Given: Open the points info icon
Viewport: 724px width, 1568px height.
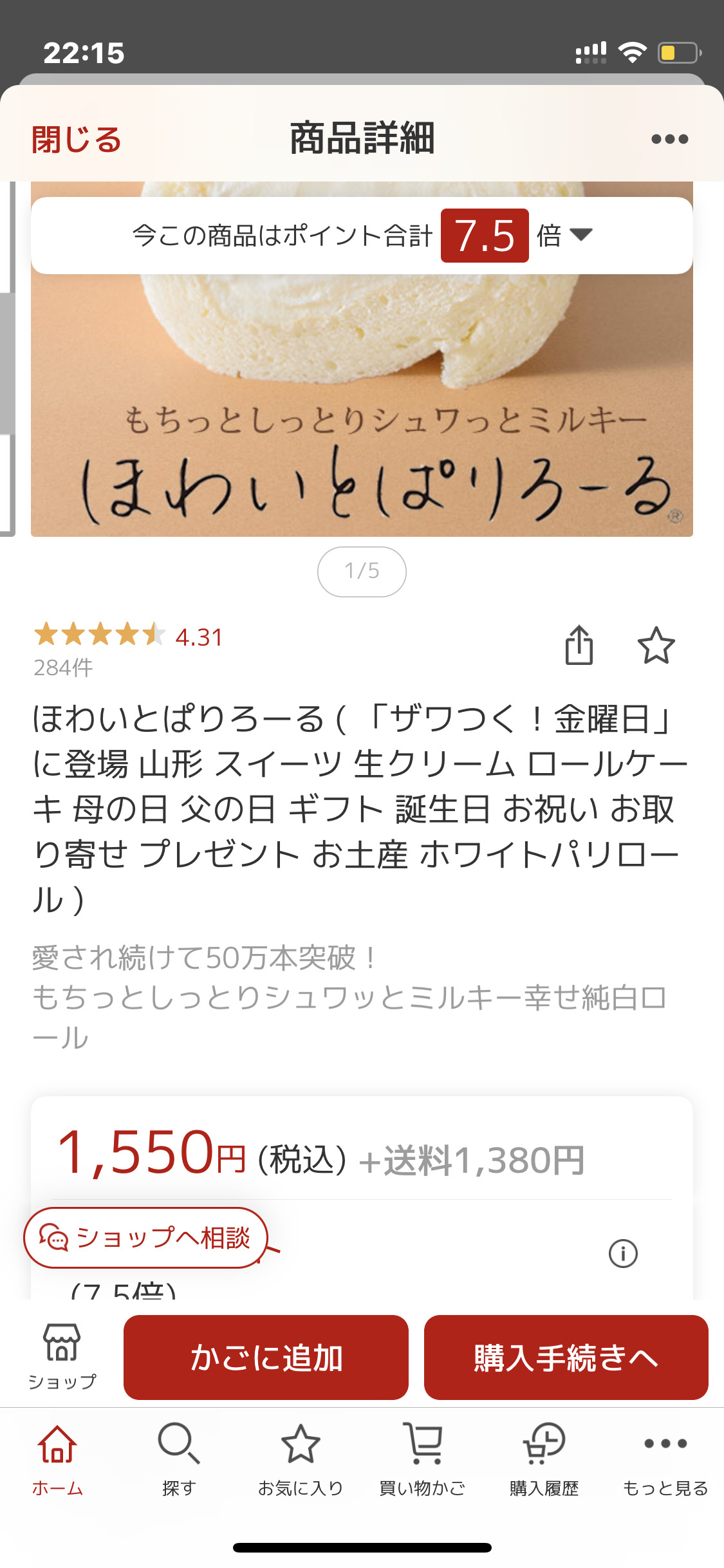Looking at the screenshot, I should (622, 1253).
